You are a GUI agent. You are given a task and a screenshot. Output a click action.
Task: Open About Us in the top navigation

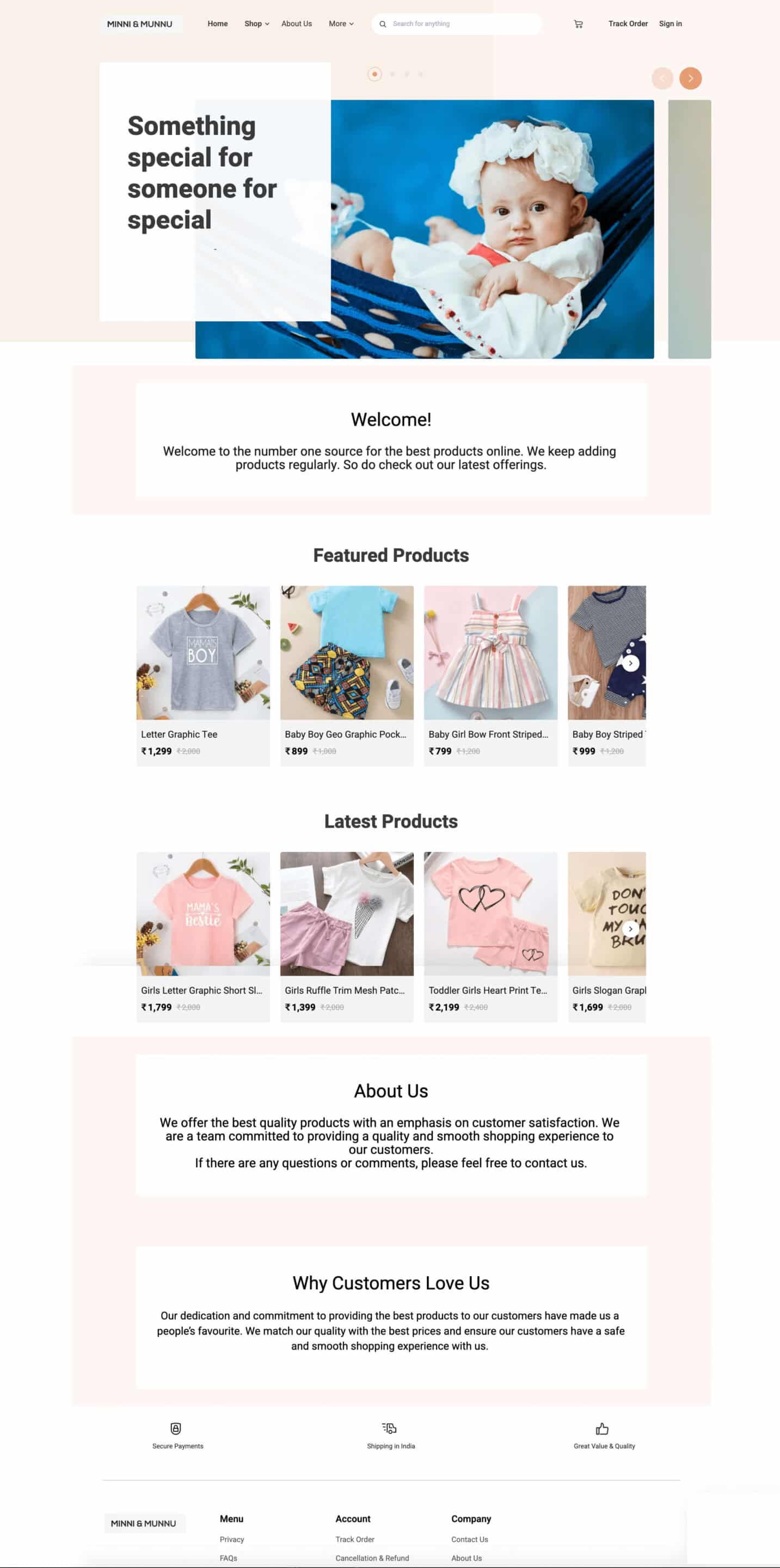coord(296,24)
